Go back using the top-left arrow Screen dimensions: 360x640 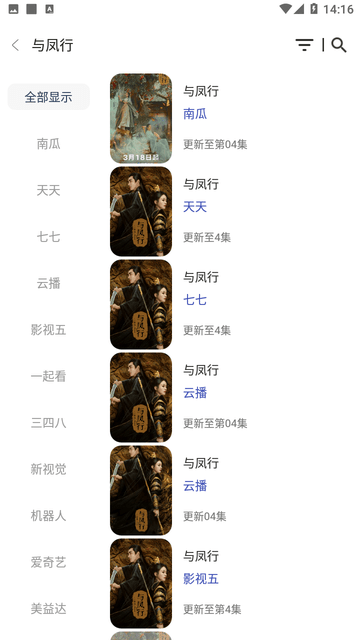(16, 45)
